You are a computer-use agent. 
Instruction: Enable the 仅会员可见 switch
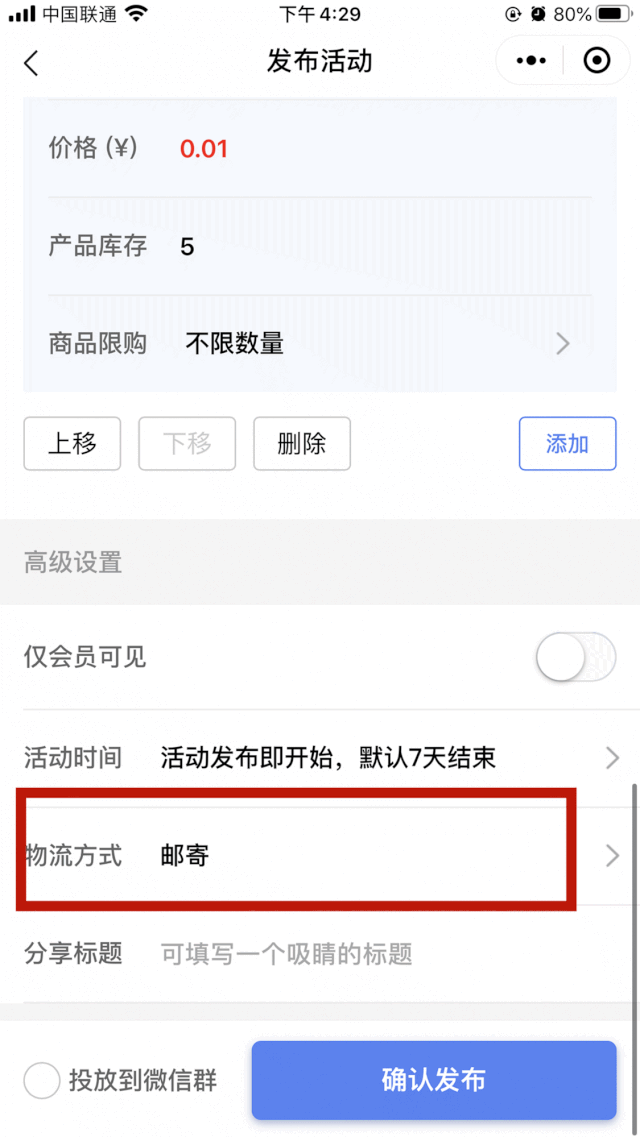click(x=575, y=657)
